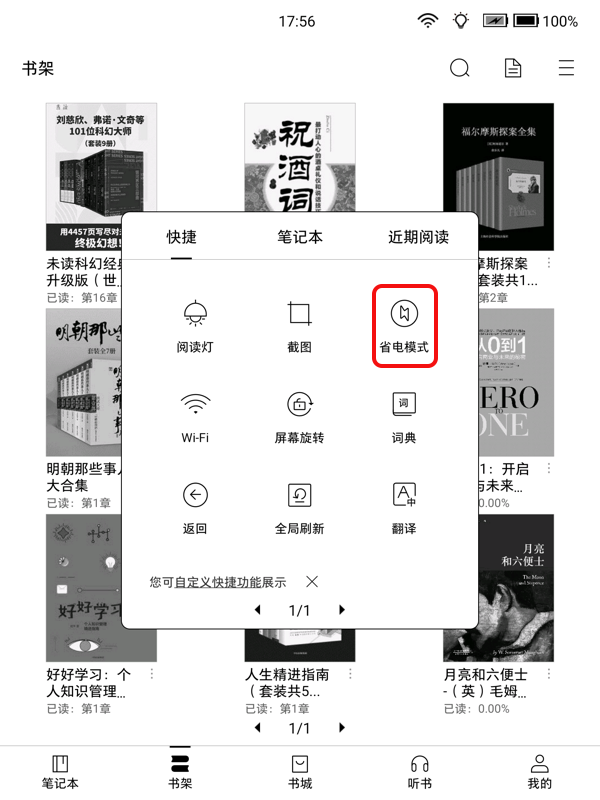The width and height of the screenshot is (600, 800).
Task: Open the hamburger menu on the bookshelf
Action: (x=566, y=69)
